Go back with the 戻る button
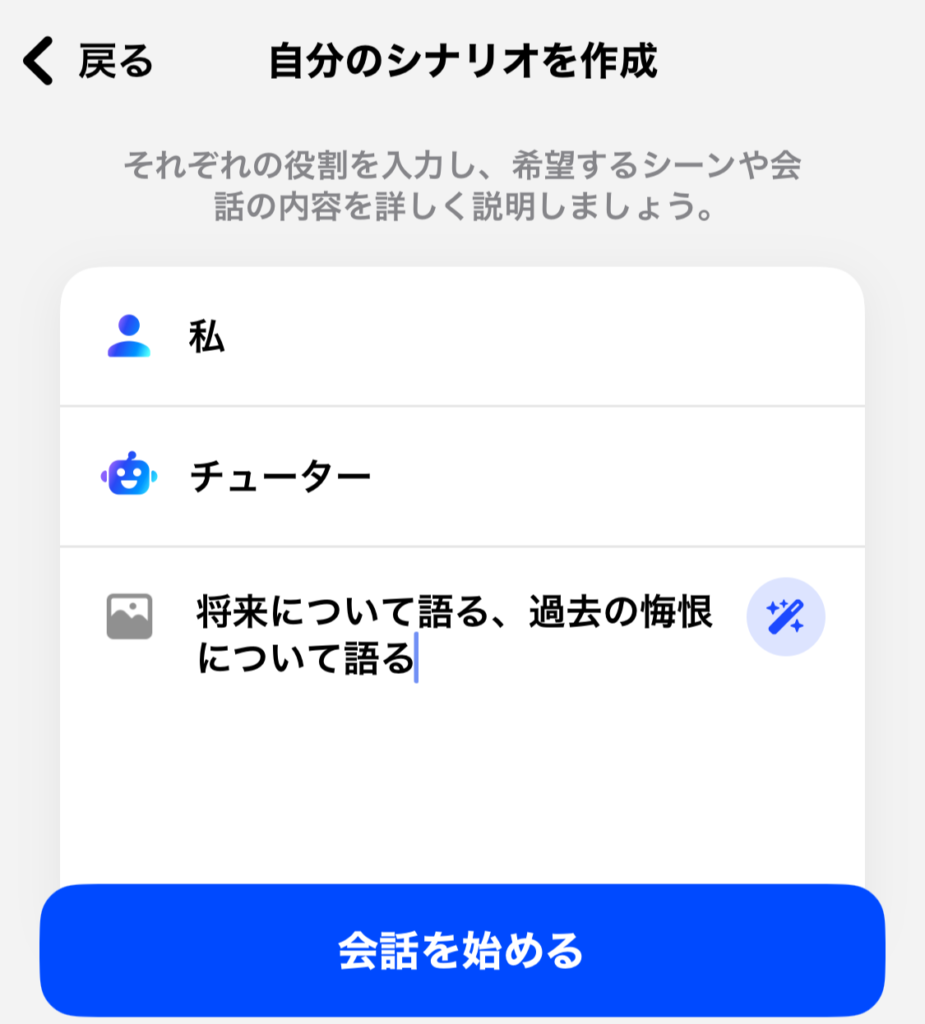This screenshot has width=925, height=1024. pos(88,62)
